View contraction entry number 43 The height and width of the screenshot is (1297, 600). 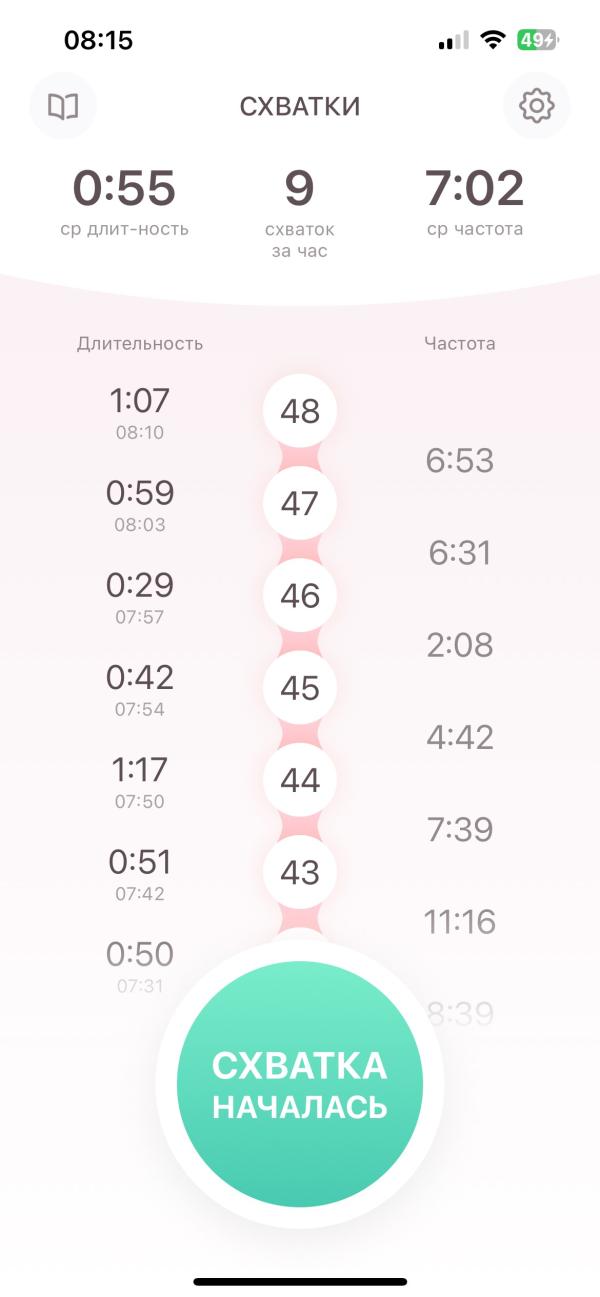tap(300, 873)
